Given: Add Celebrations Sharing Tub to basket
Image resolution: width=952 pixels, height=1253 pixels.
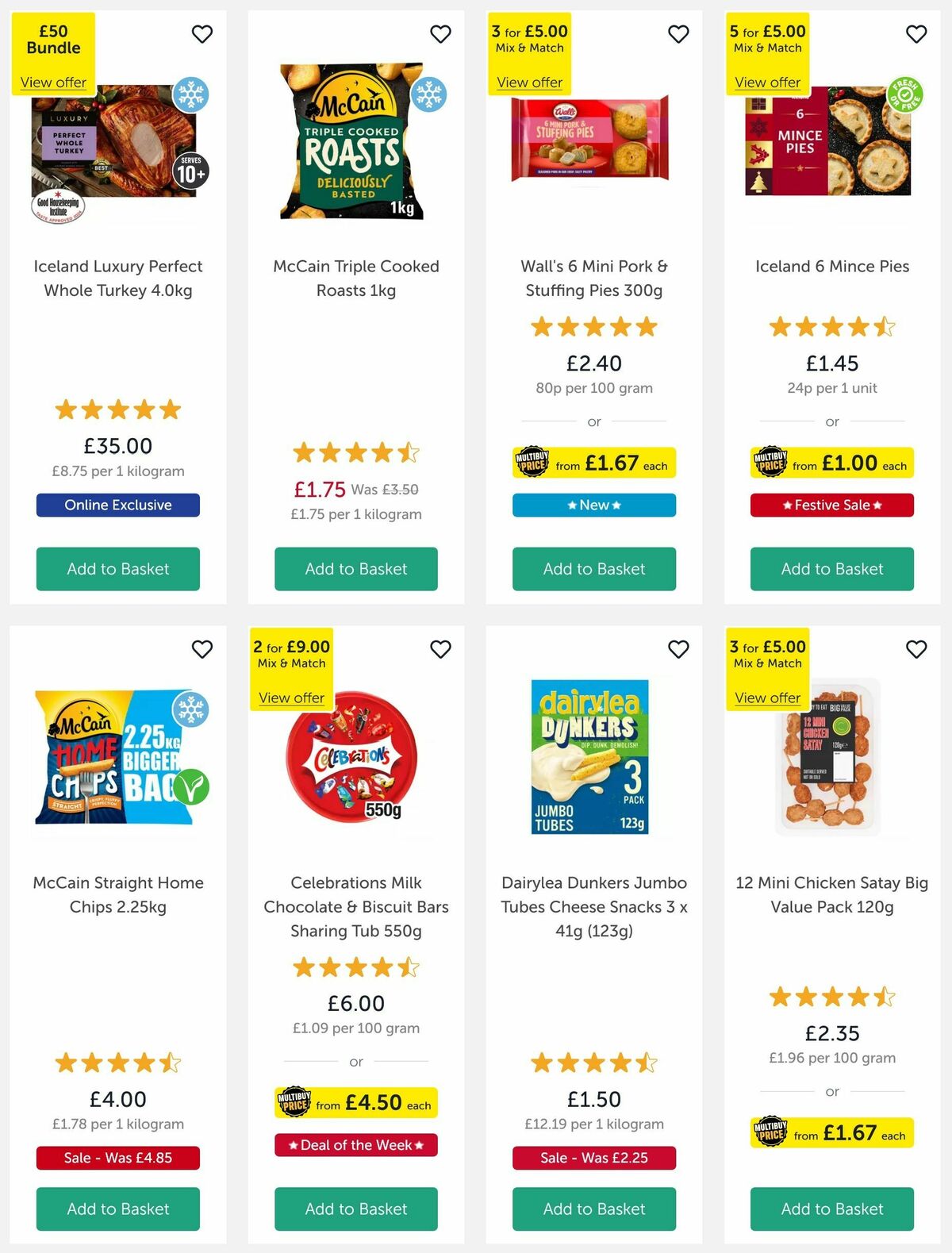Looking at the screenshot, I should click(x=355, y=1209).
